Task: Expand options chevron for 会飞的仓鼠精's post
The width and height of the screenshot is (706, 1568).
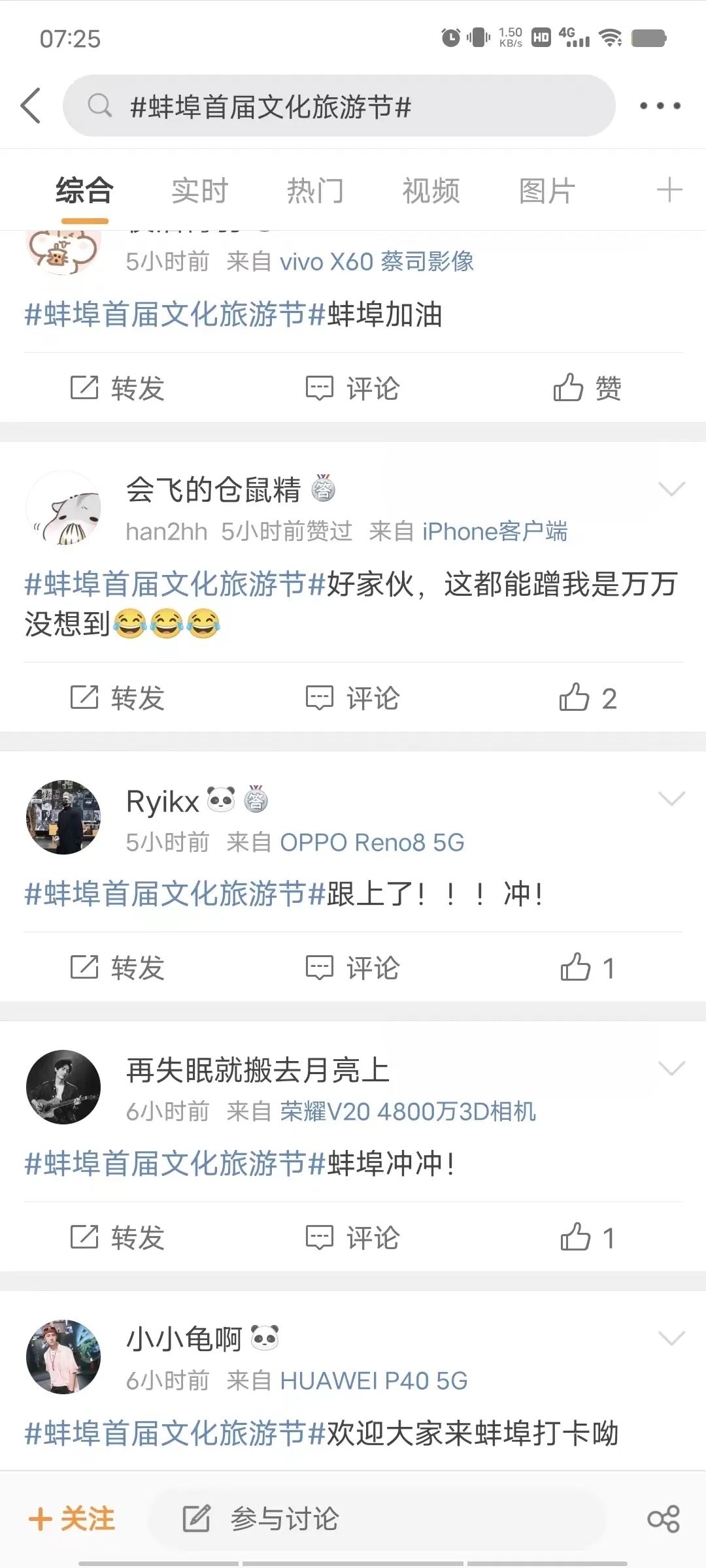Action: (x=671, y=489)
